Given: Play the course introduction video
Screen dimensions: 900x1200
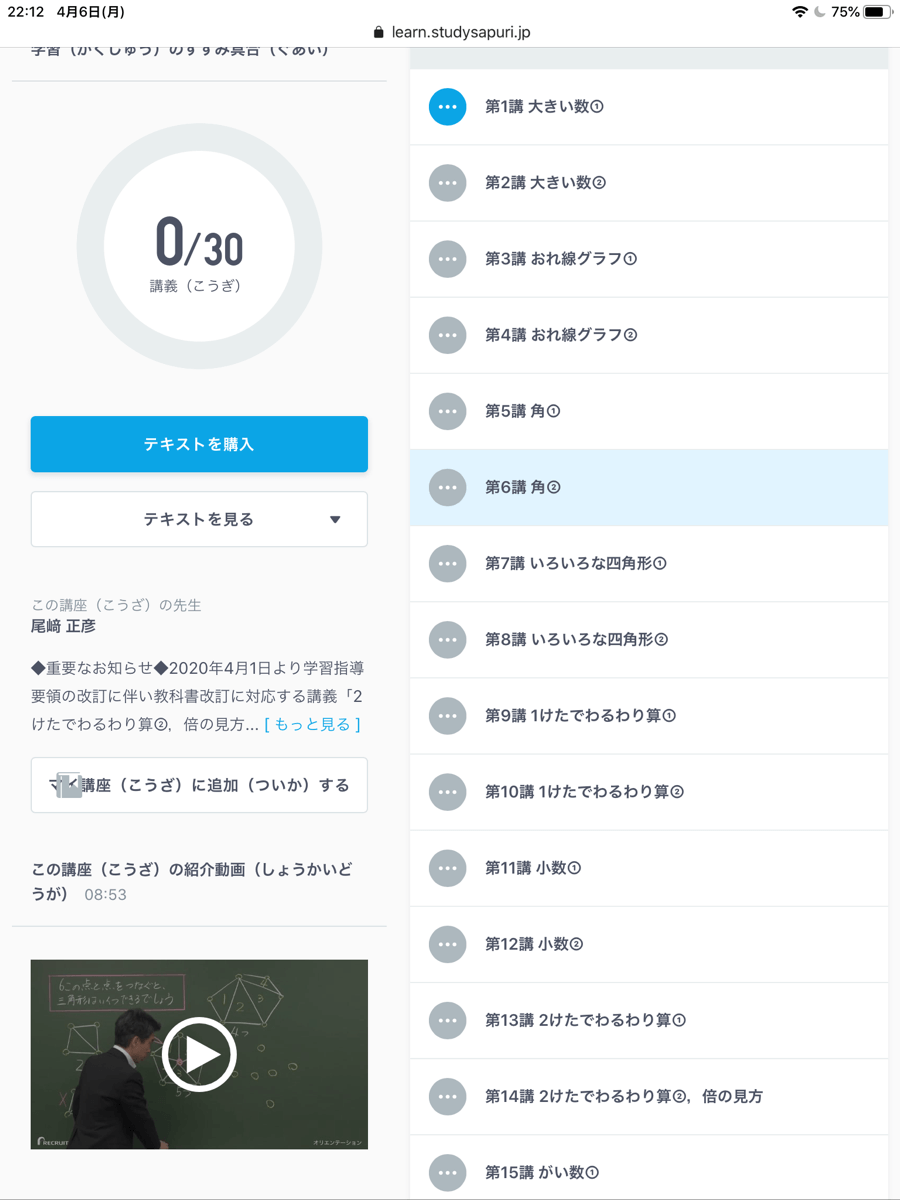Looking at the screenshot, I should (x=199, y=1054).
